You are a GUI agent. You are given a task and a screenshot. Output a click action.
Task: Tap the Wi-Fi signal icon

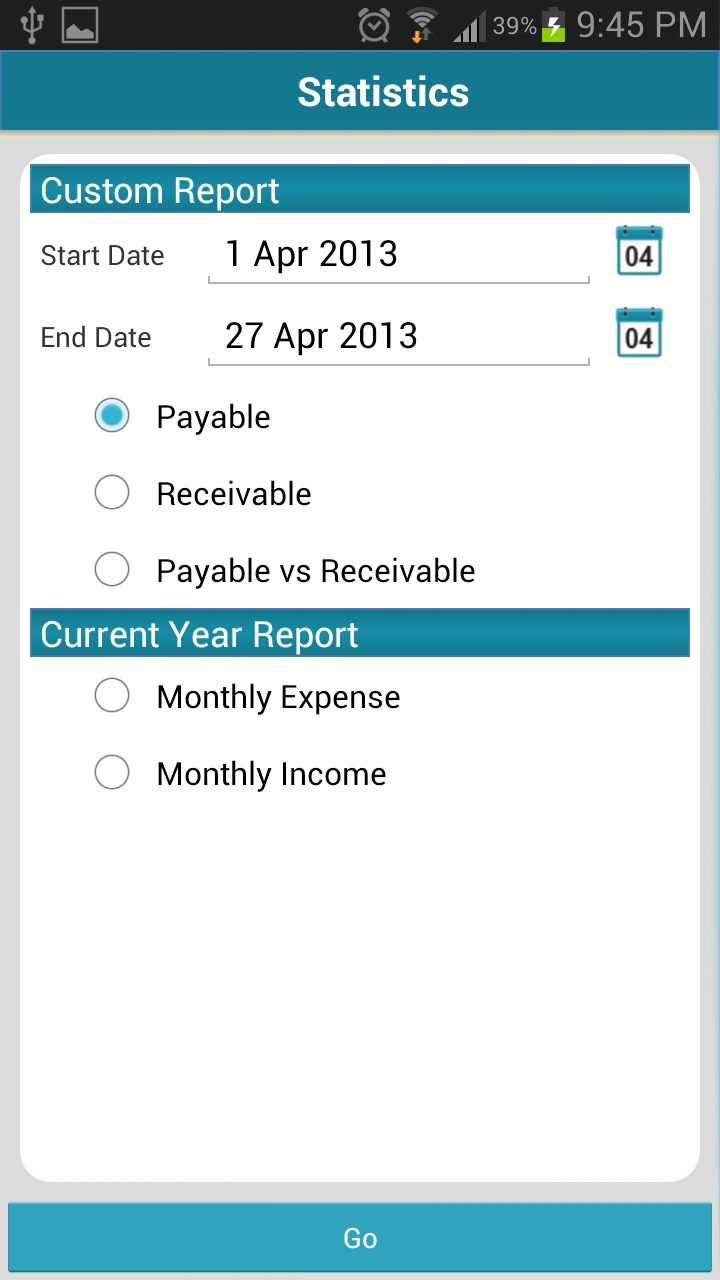(x=421, y=24)
